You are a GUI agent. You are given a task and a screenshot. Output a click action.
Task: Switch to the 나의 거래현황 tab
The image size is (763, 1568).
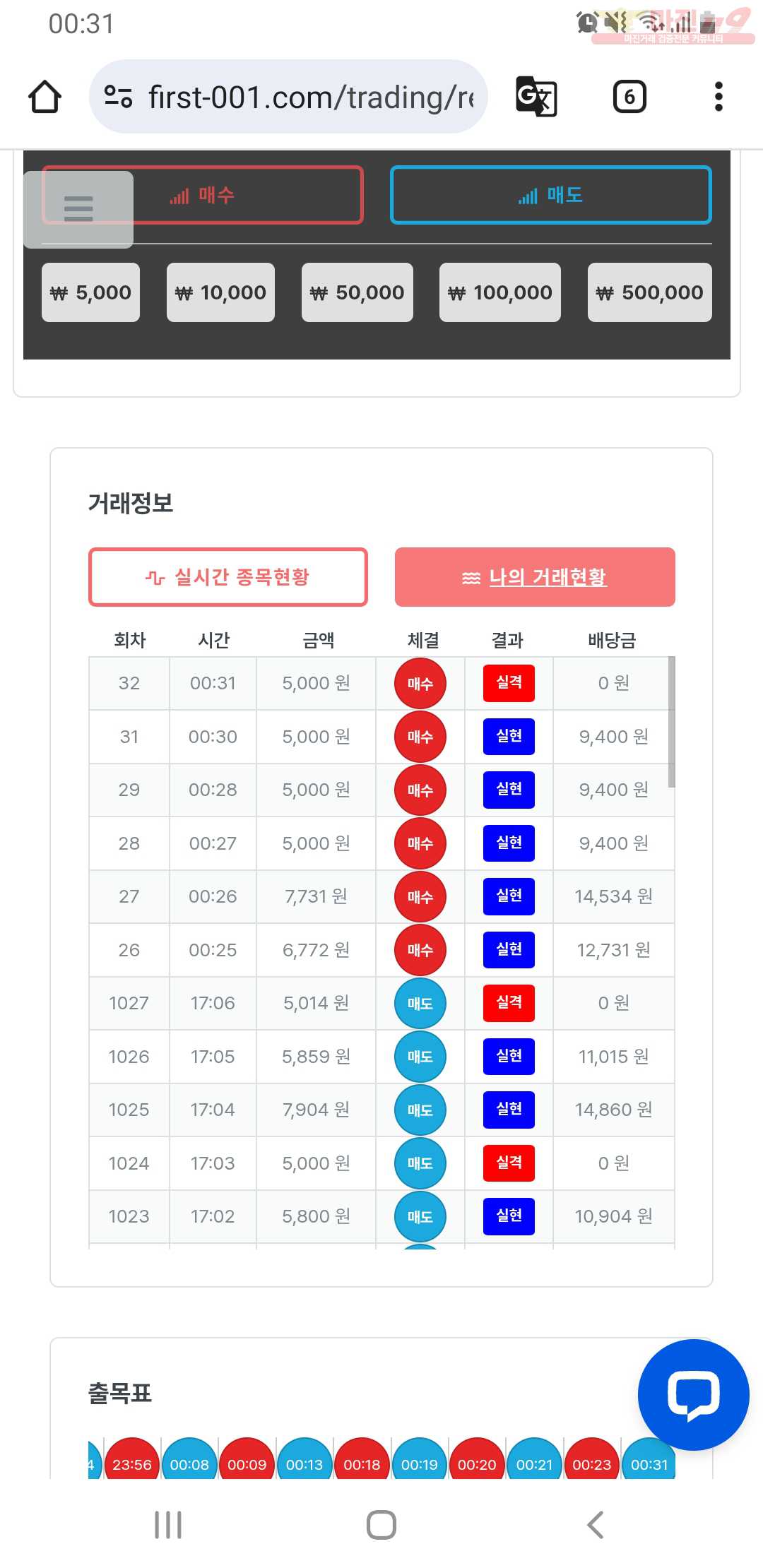tap(535, 577)
